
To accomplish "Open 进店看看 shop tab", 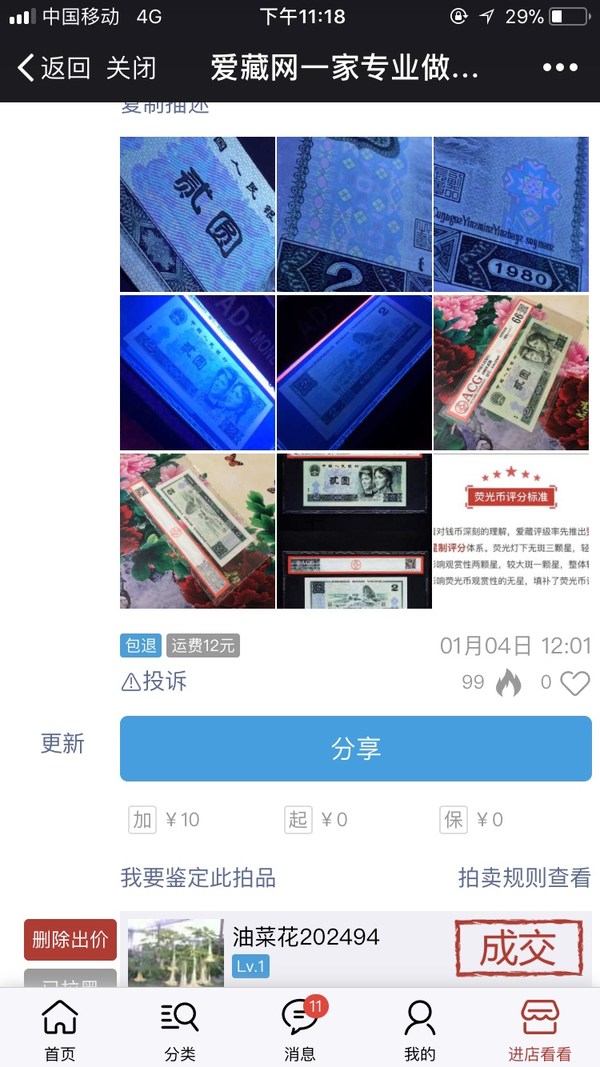I will 540,1029.
